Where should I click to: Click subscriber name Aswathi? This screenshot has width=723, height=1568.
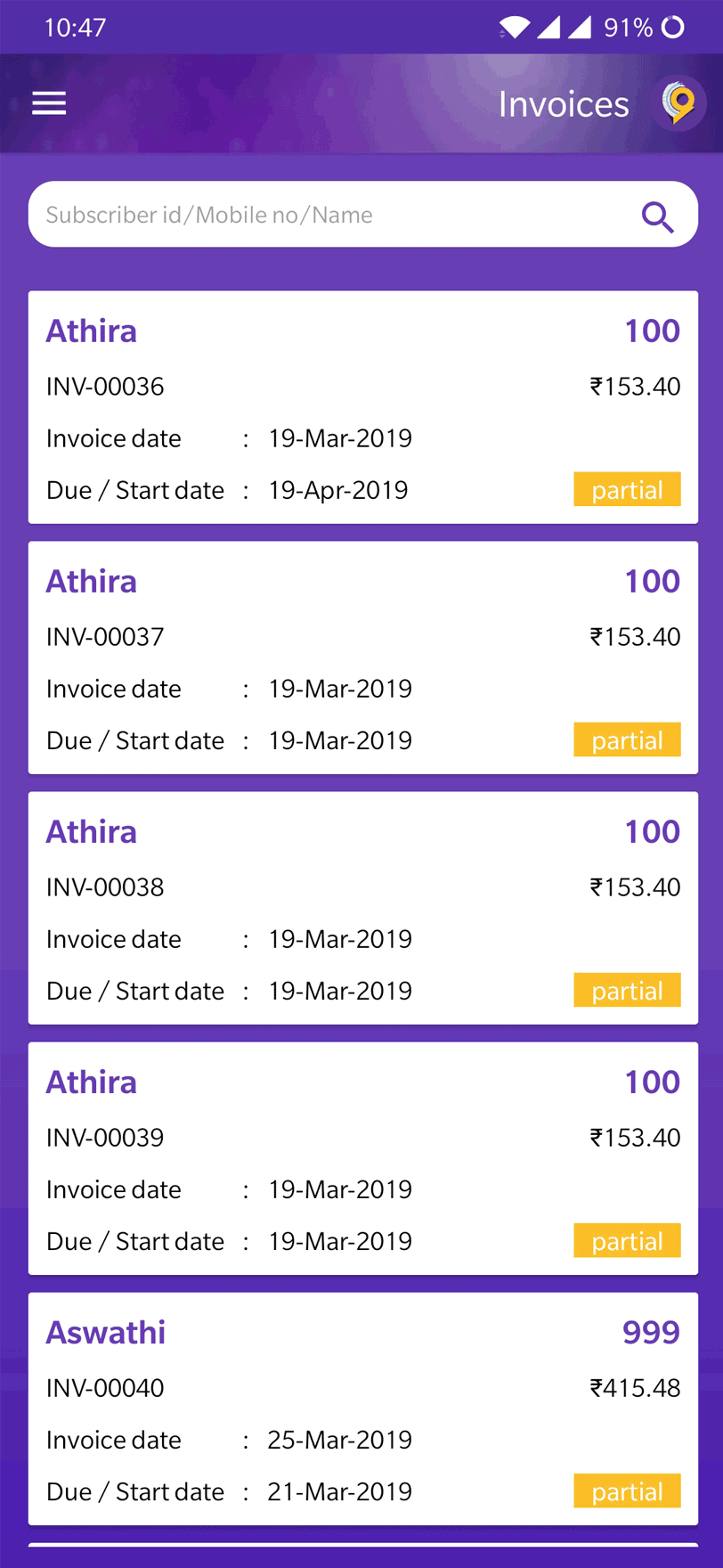pyautogui.click(x=105, y=1331)
